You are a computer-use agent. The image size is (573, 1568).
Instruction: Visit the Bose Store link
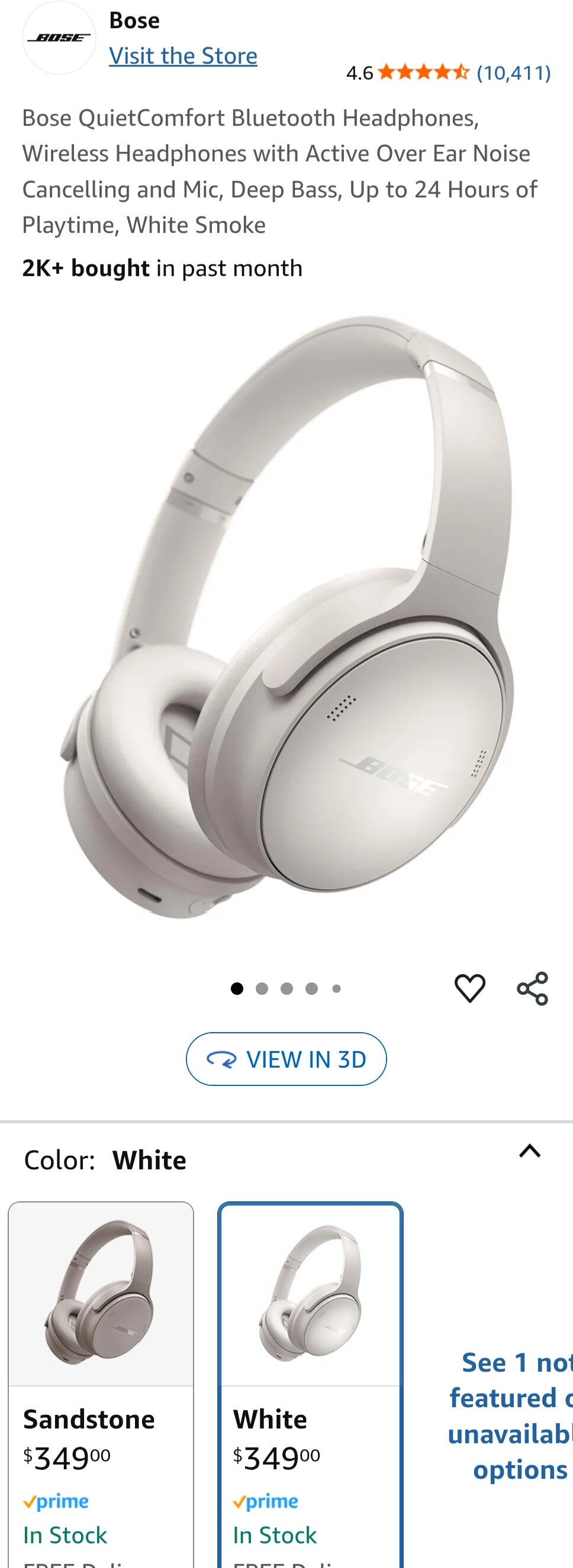tap(183, 56)
